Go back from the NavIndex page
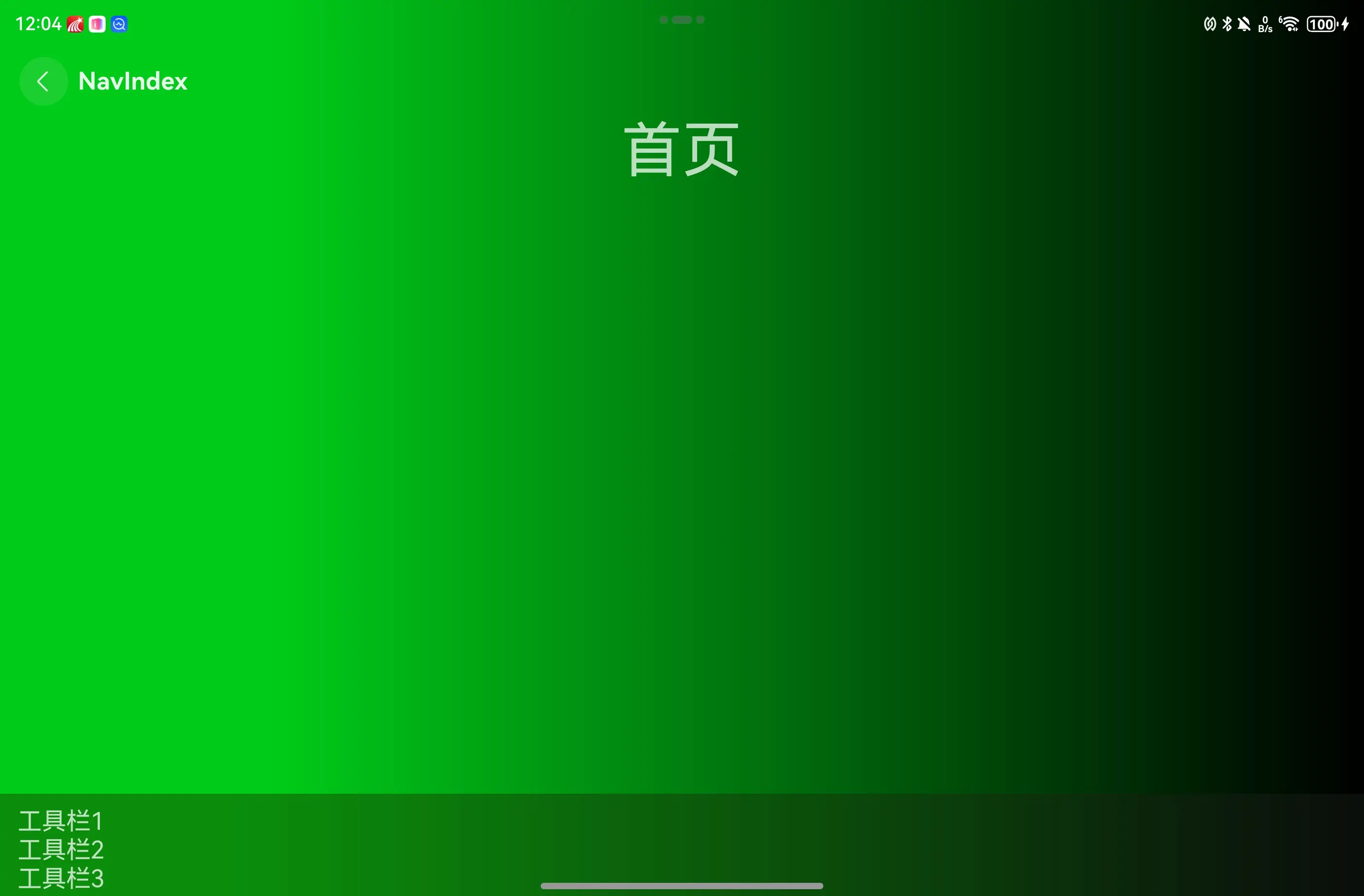This screenshot has height=896, width=1364. 43,81
